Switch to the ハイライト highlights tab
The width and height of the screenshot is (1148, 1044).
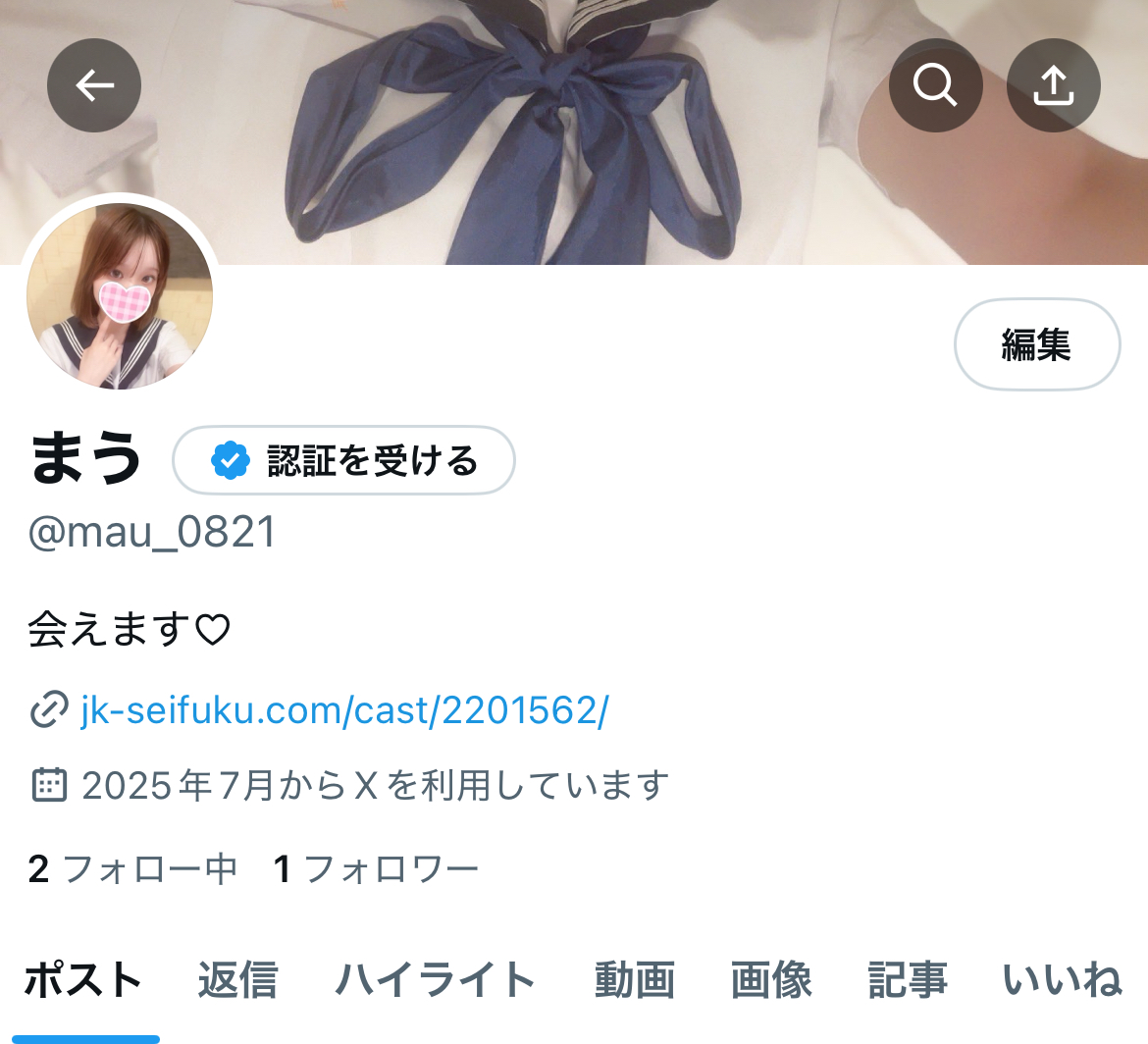436,979
